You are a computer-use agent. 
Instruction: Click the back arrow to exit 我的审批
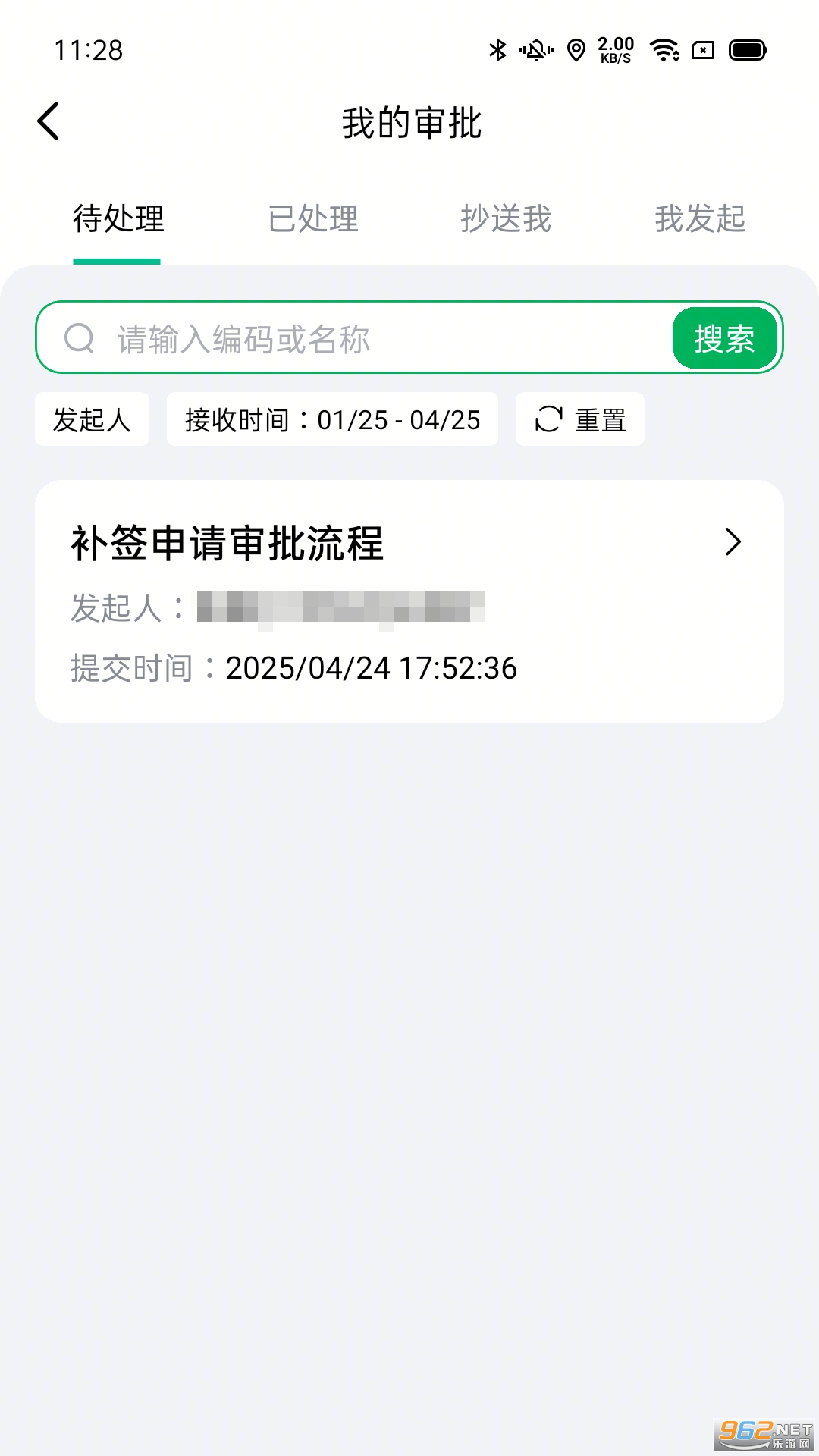(49, 121)
